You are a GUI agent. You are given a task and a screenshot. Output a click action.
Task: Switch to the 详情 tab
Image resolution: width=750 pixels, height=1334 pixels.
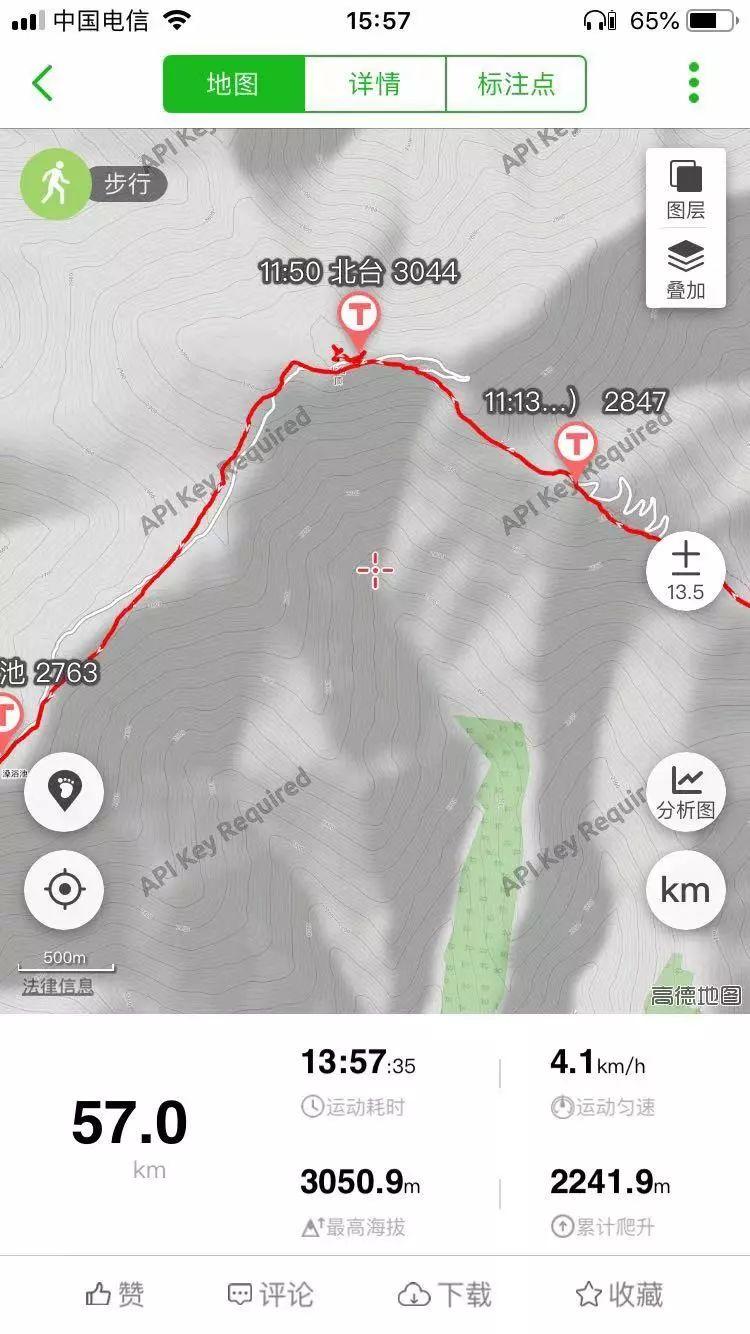click(374, 84)
